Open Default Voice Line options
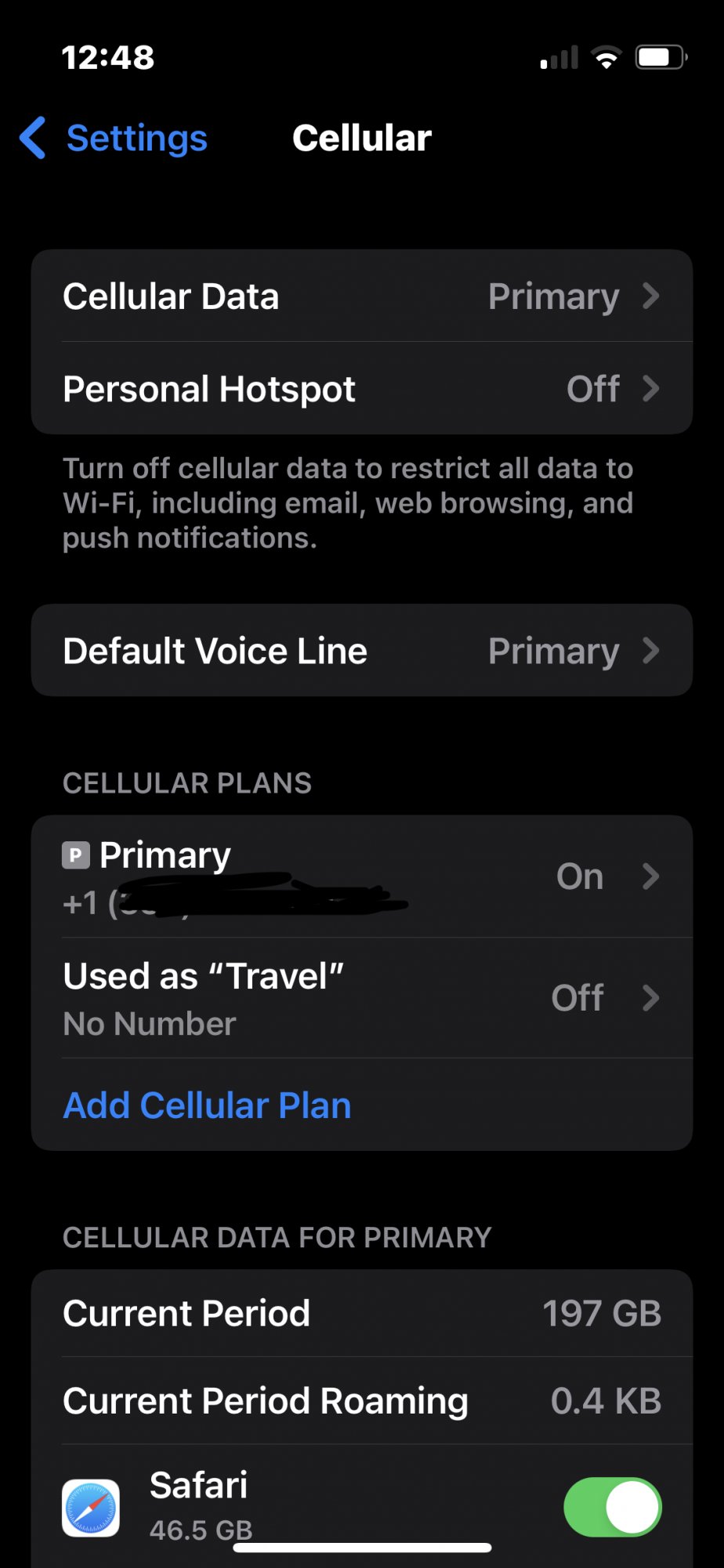724x1568 pixels. pyautogui.click(x=361, y=651)
